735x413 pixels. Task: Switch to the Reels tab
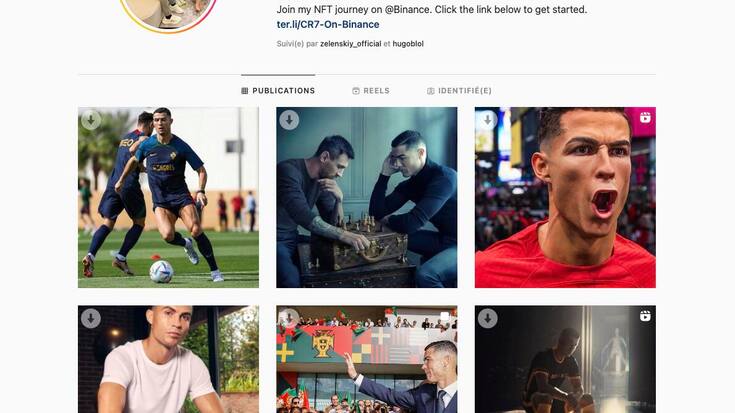click(370, 91)
